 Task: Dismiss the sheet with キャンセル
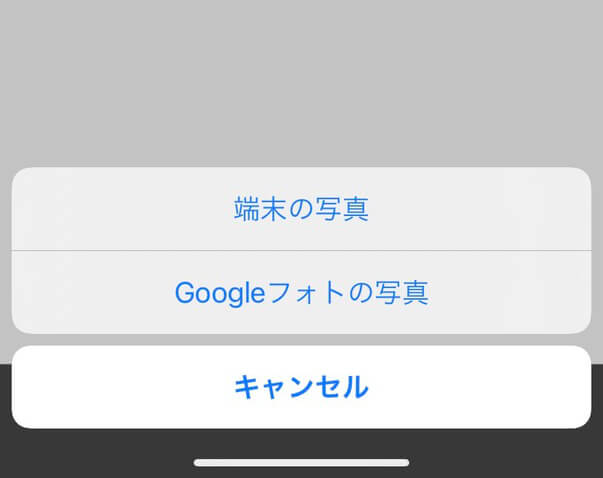(x=301, y=387)
